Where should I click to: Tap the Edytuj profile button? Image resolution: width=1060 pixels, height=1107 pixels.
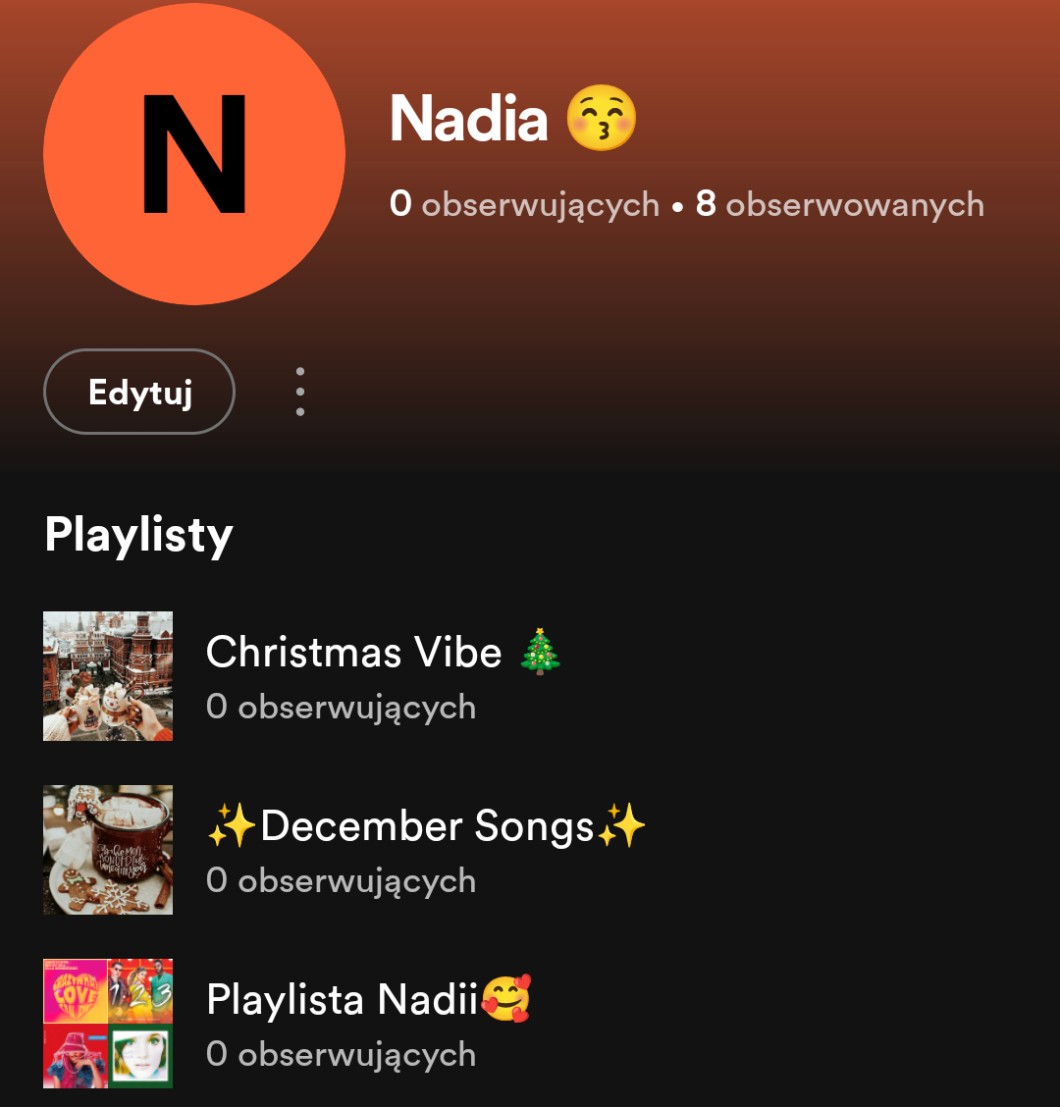pyautogui.click(x=139, y=392)
